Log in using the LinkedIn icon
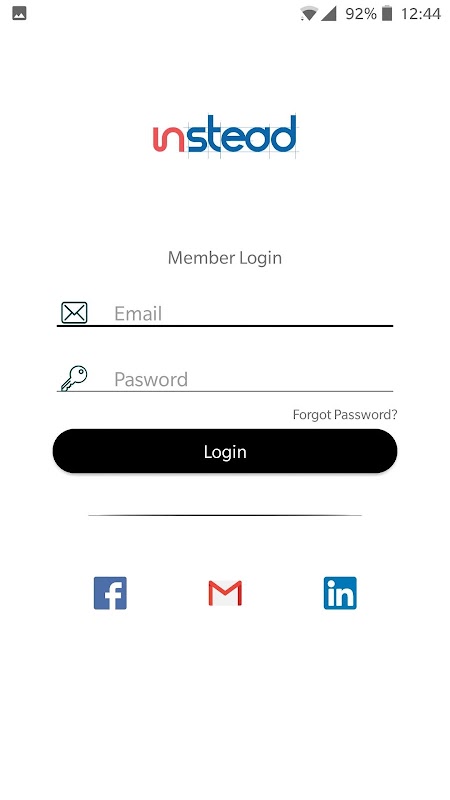The width and height of the screenshot is (450, 800). 340,593
